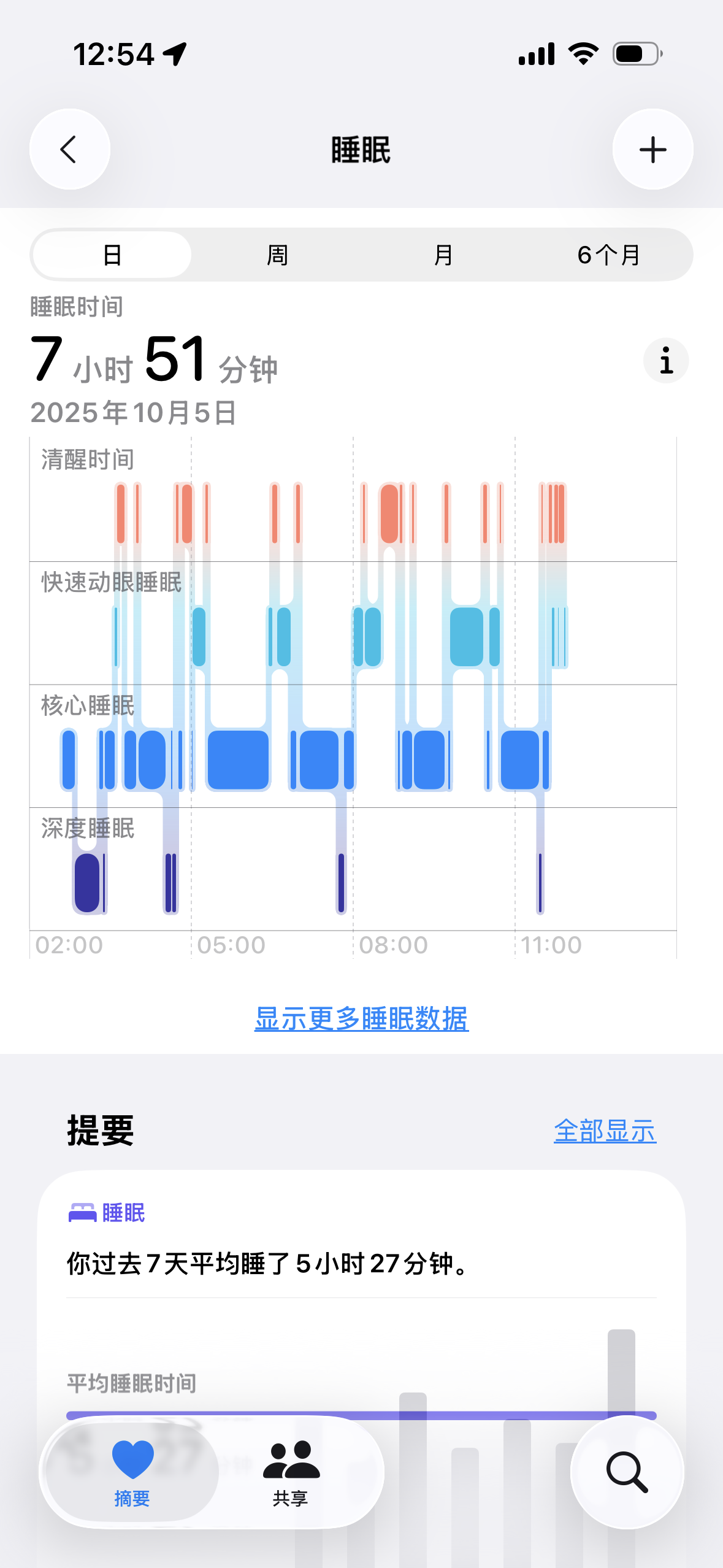Tap 全部显示 next to 提要
The width and height of the screenshot is (723, 1568).
tap(605, 1131)
